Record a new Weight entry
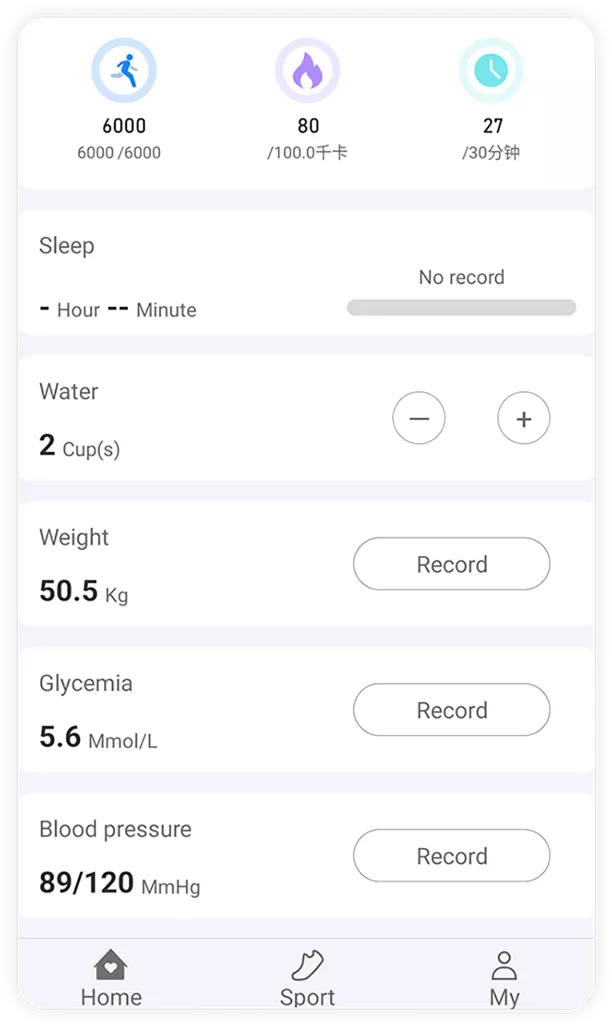The image size is (612, 1026). click(x=451, y=564)
